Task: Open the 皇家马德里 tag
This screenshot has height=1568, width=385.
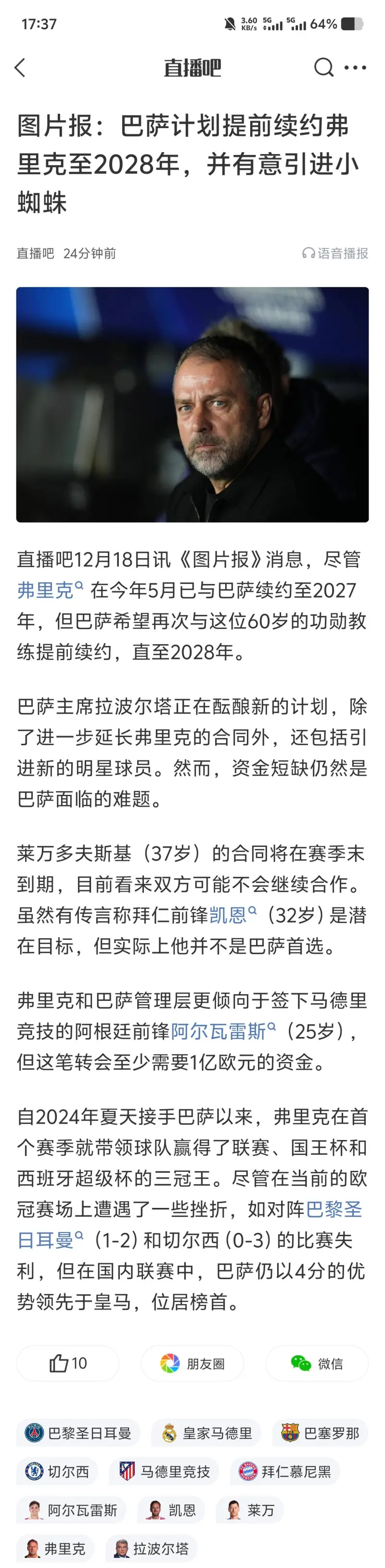Action: tap(206, 1433)
